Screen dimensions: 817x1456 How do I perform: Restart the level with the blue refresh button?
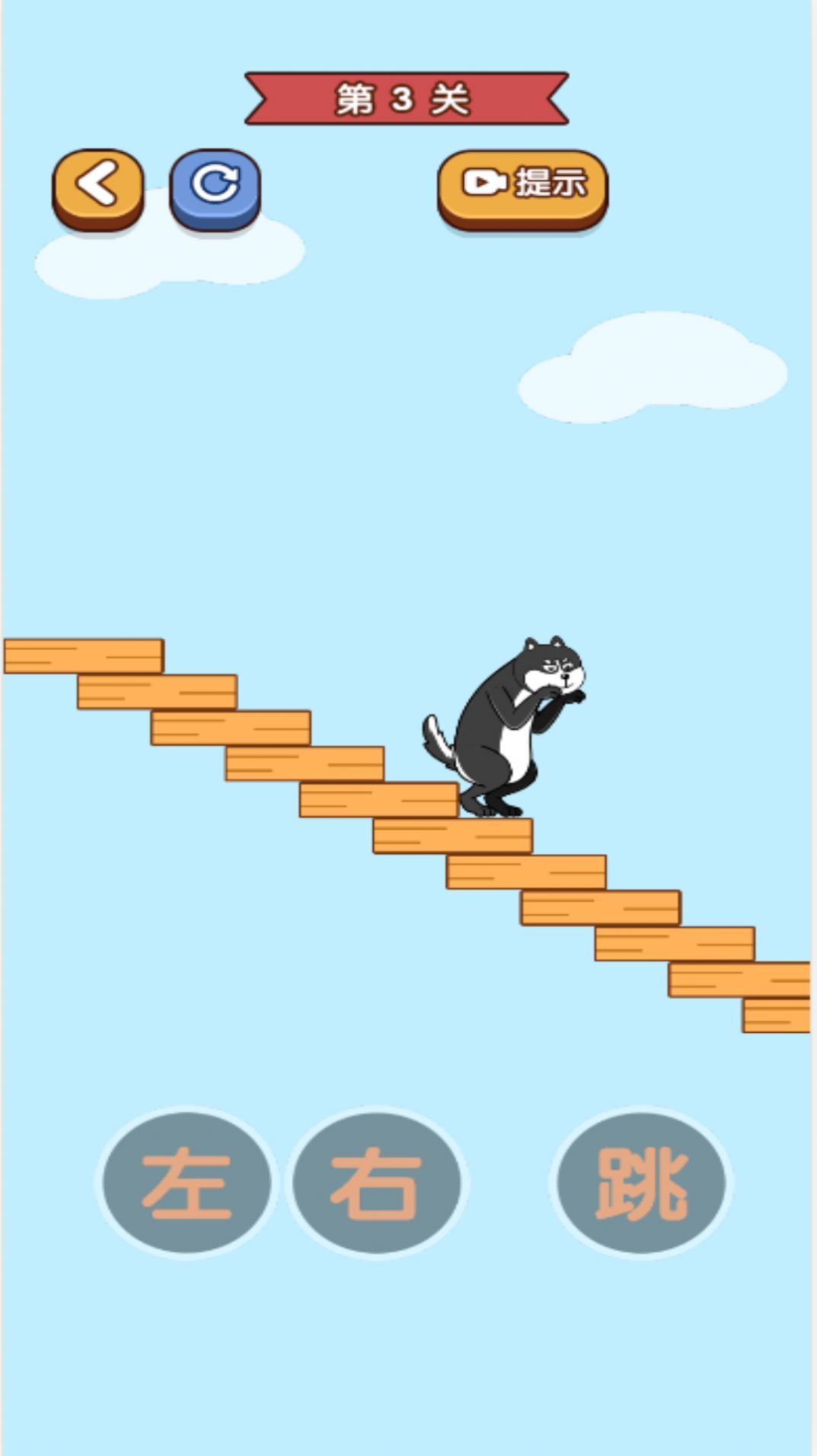tap(215, 186)
